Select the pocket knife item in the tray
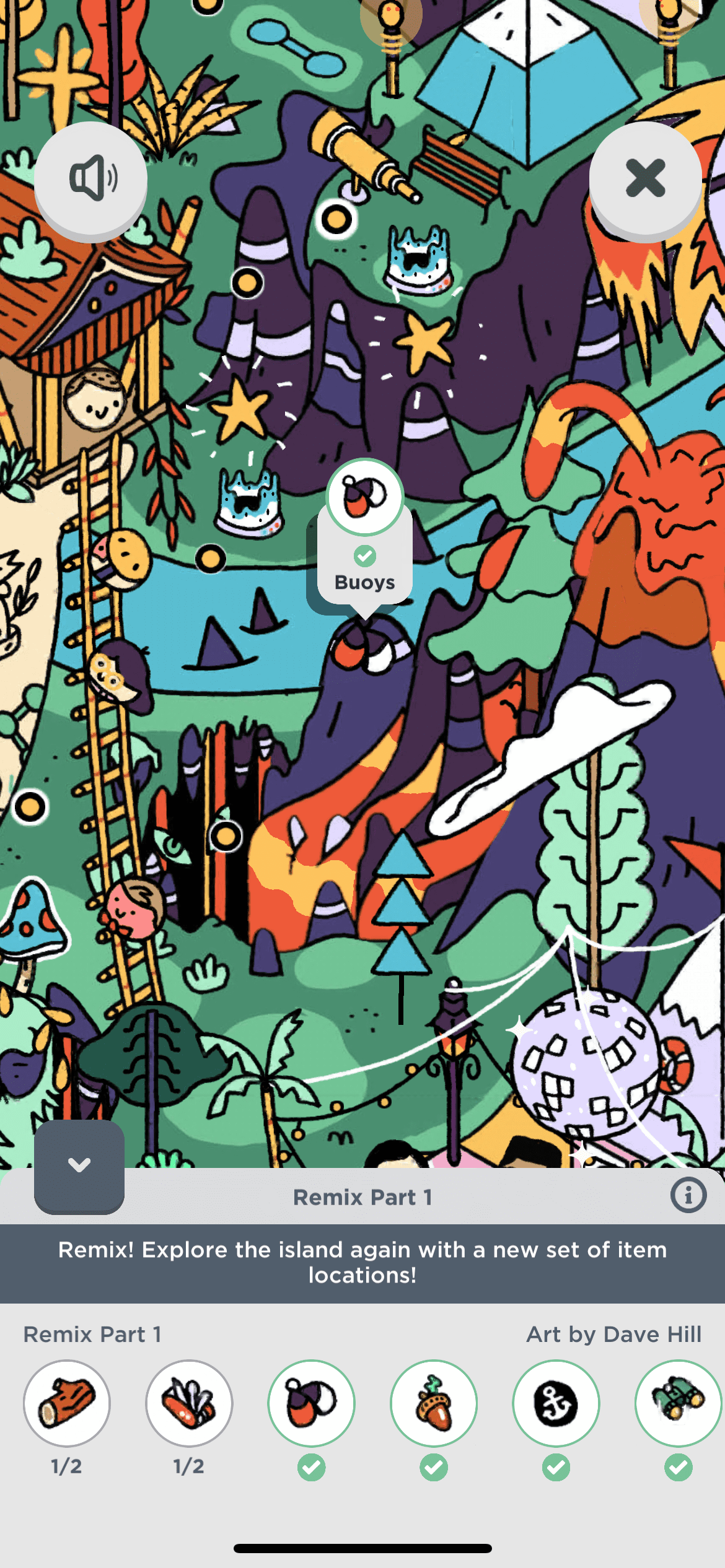 (189, 1403)
